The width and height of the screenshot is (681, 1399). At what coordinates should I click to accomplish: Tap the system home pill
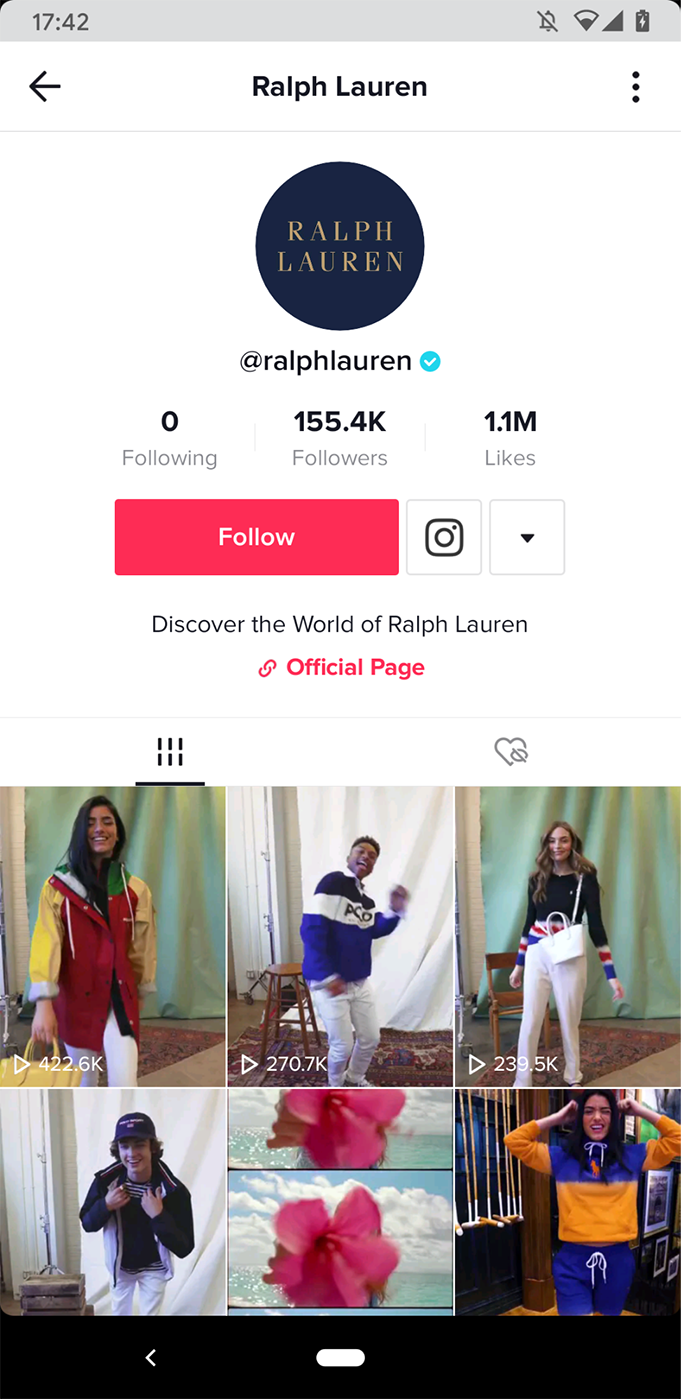340,1357
